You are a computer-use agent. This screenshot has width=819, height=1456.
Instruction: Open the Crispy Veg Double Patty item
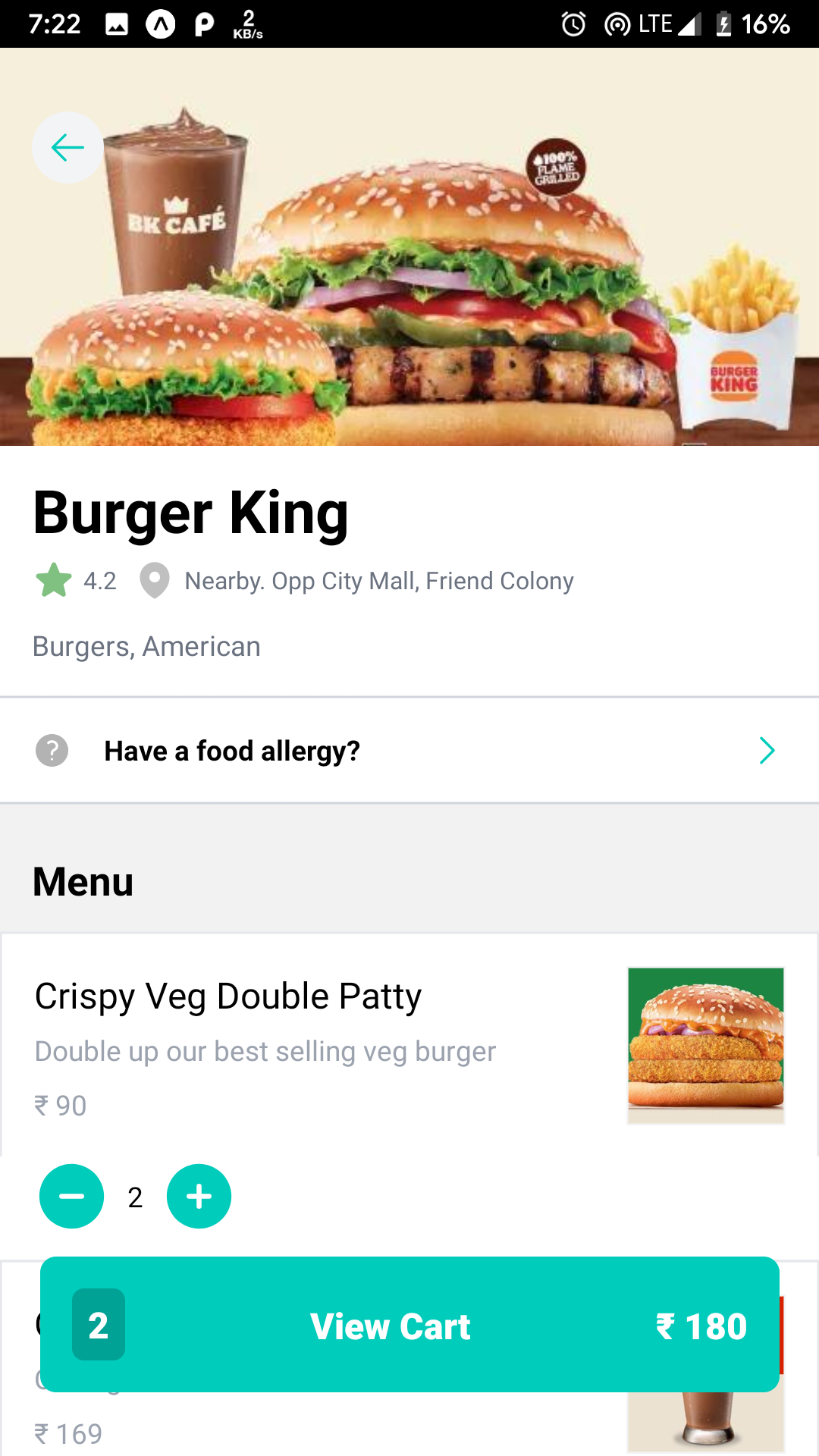point(227,996)
